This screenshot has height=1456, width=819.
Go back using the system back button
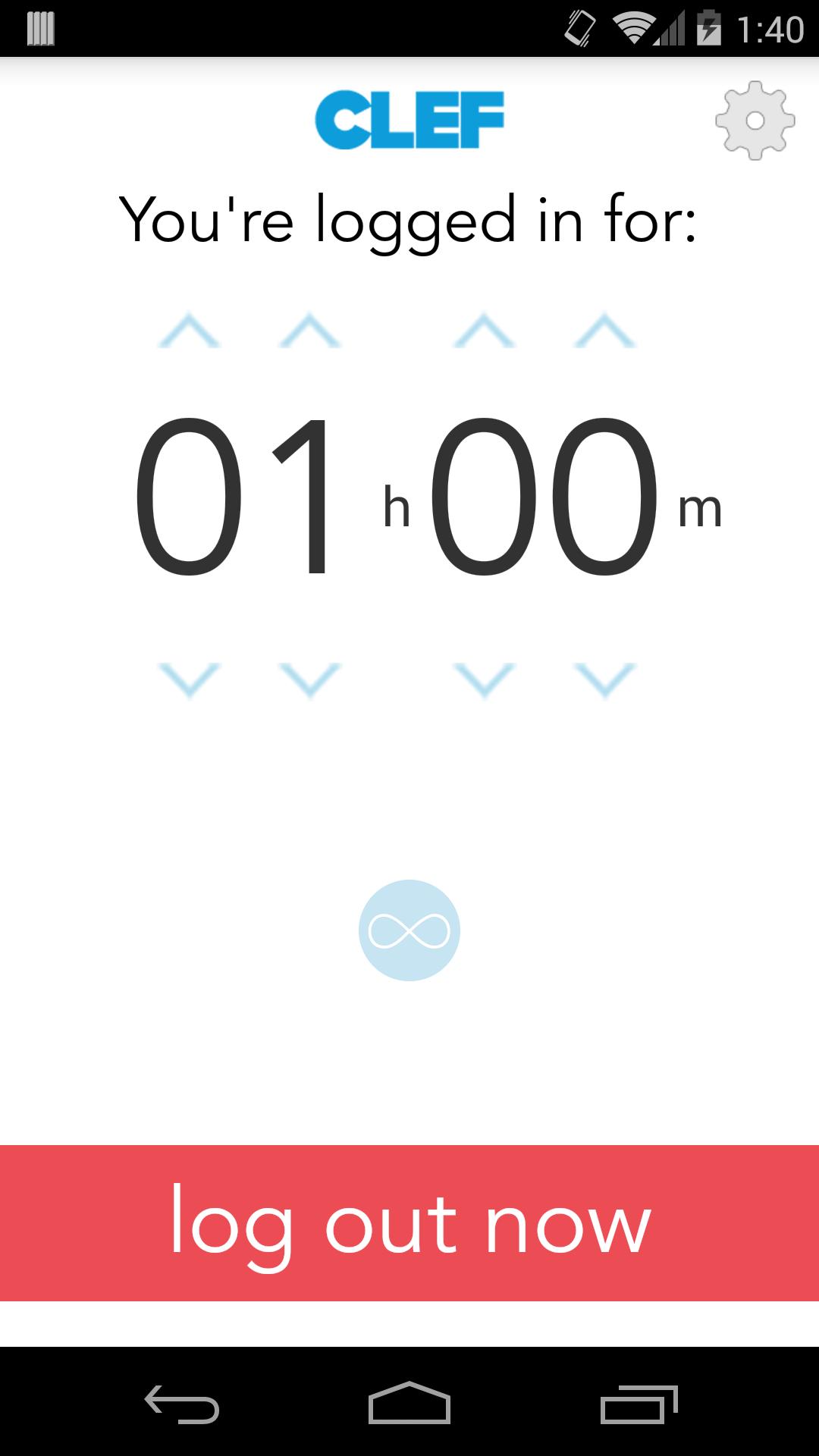(182, 1404)
